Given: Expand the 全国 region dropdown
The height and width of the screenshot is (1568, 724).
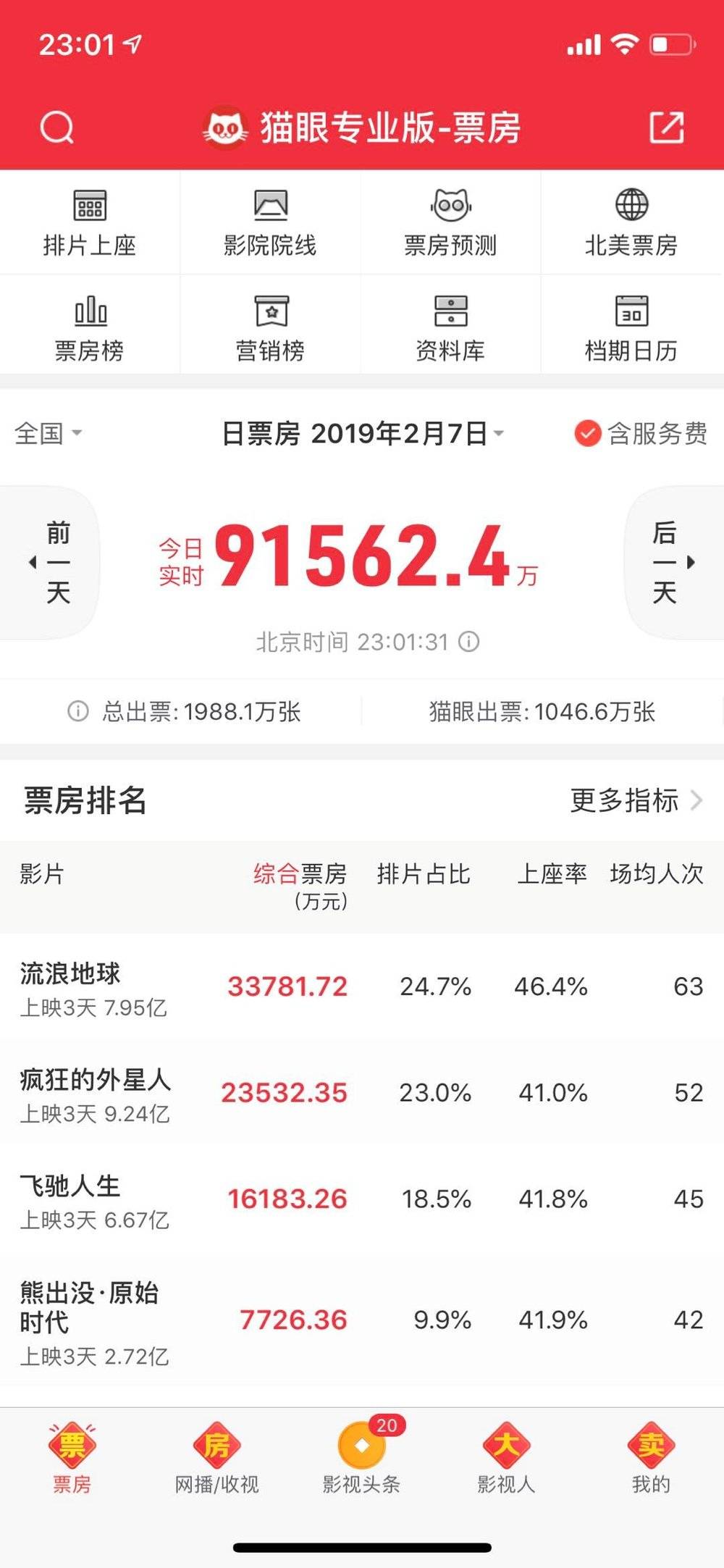Looking at the screenshot, I should 48,434.
